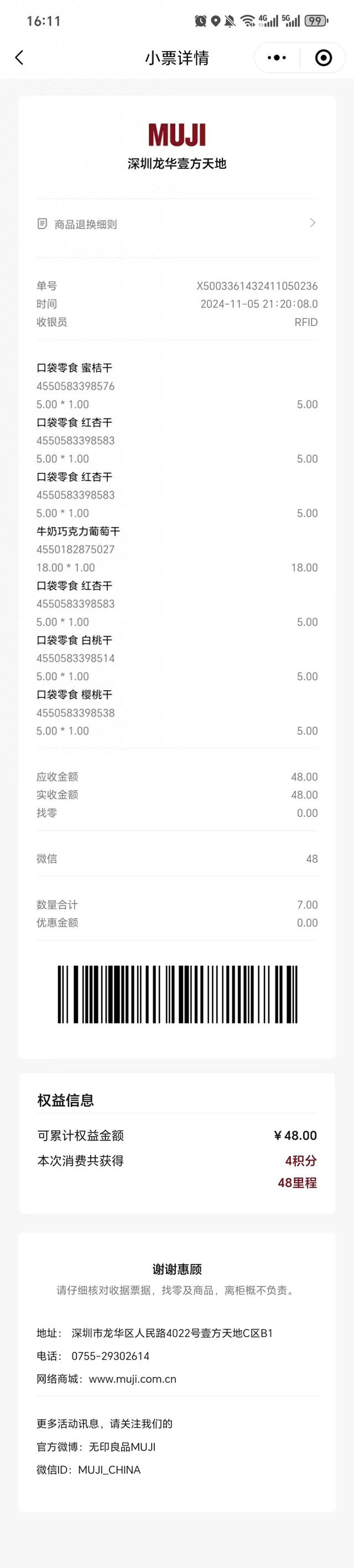Open 商品退换细则 return policy row
The image size is (354, 1568).
[x=176, y=224]
